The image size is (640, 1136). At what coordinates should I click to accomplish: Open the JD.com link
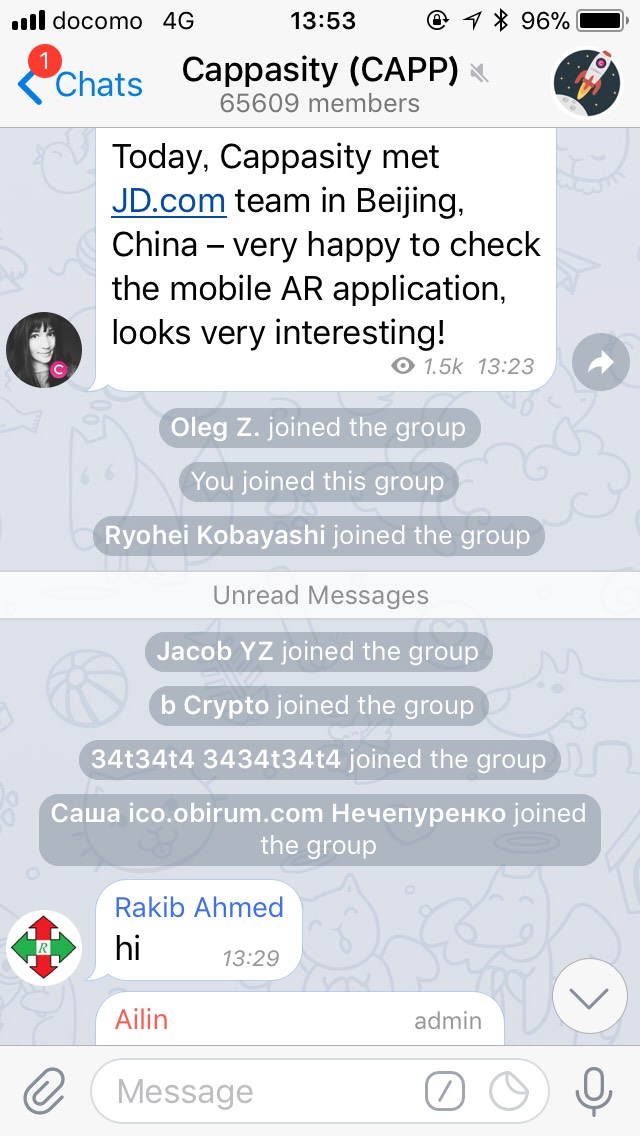(x=168, y=201)
